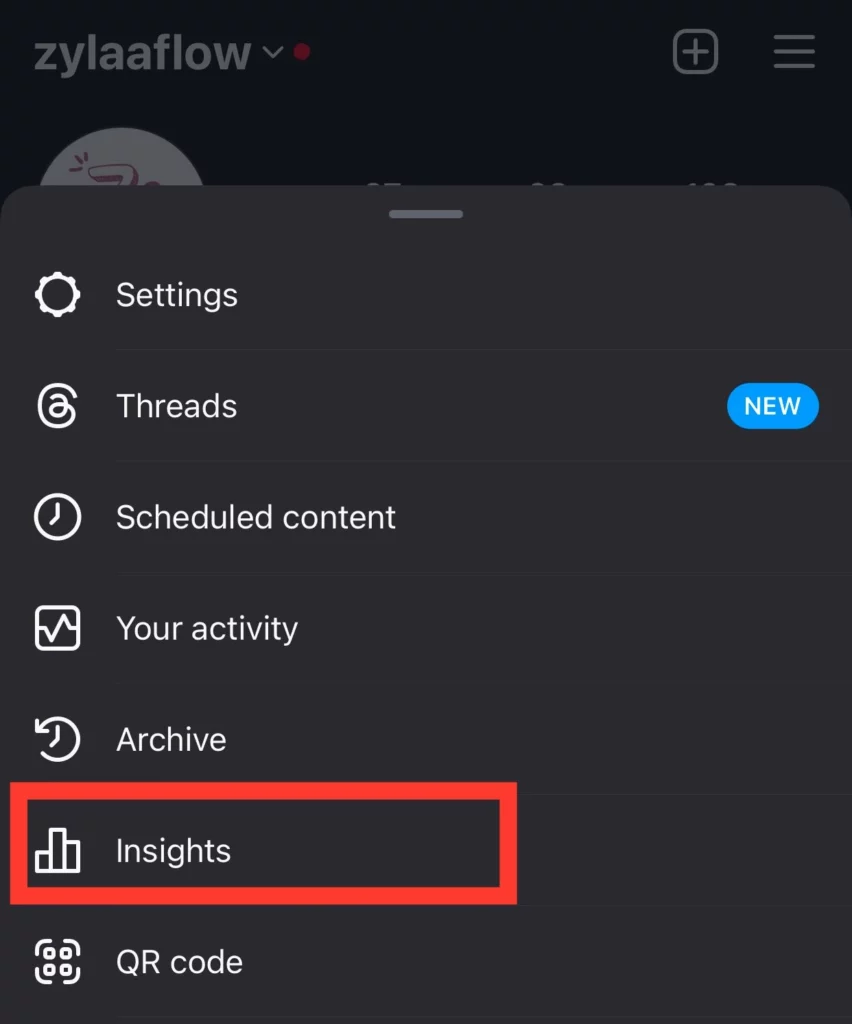Open Insights

(173, 851)
